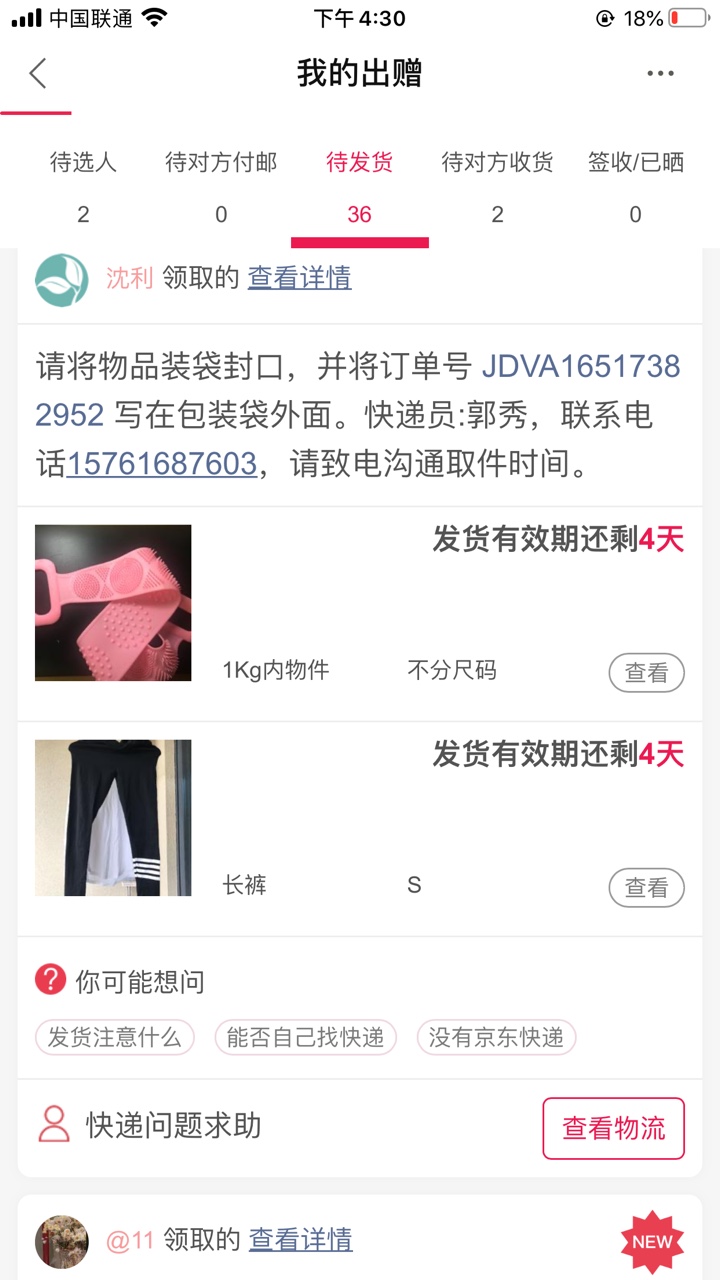The width and height of the screenshot is (720, 1280).
Task: Select the 待发货 tab
Action: coord(359,186)
